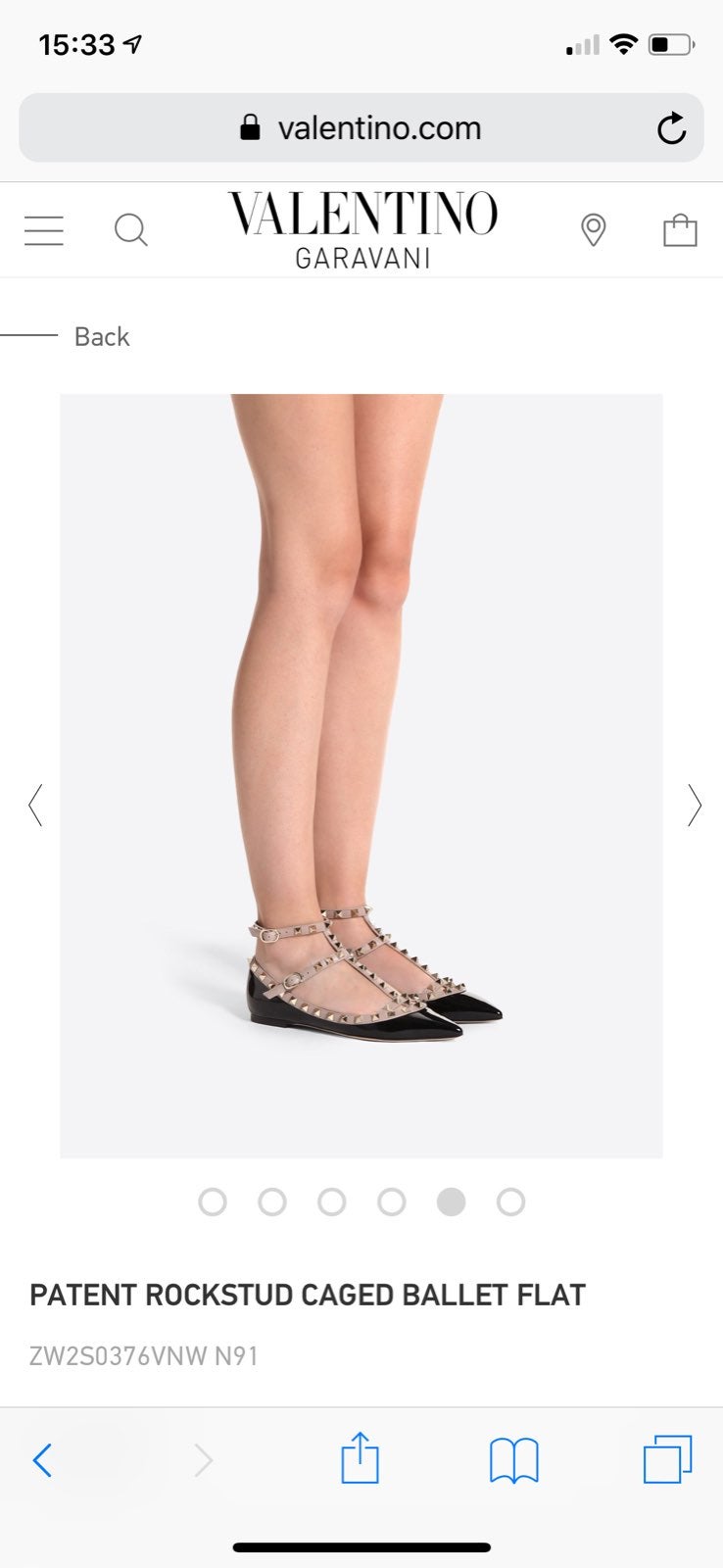Screen dimensions: 723x1568
Task: Open the store locator pin
Action: [x=593, y=230]
